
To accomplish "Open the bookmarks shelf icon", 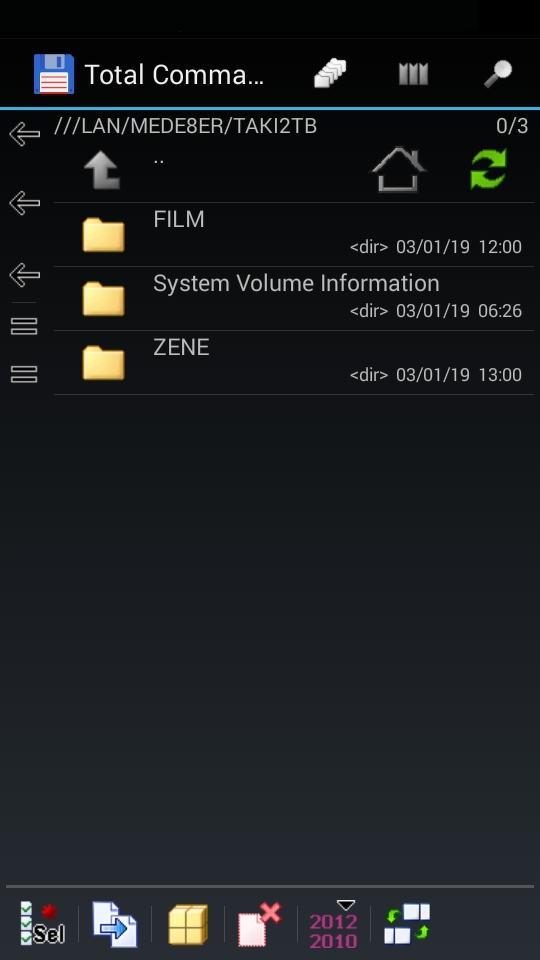I will (x=413, y=74).
